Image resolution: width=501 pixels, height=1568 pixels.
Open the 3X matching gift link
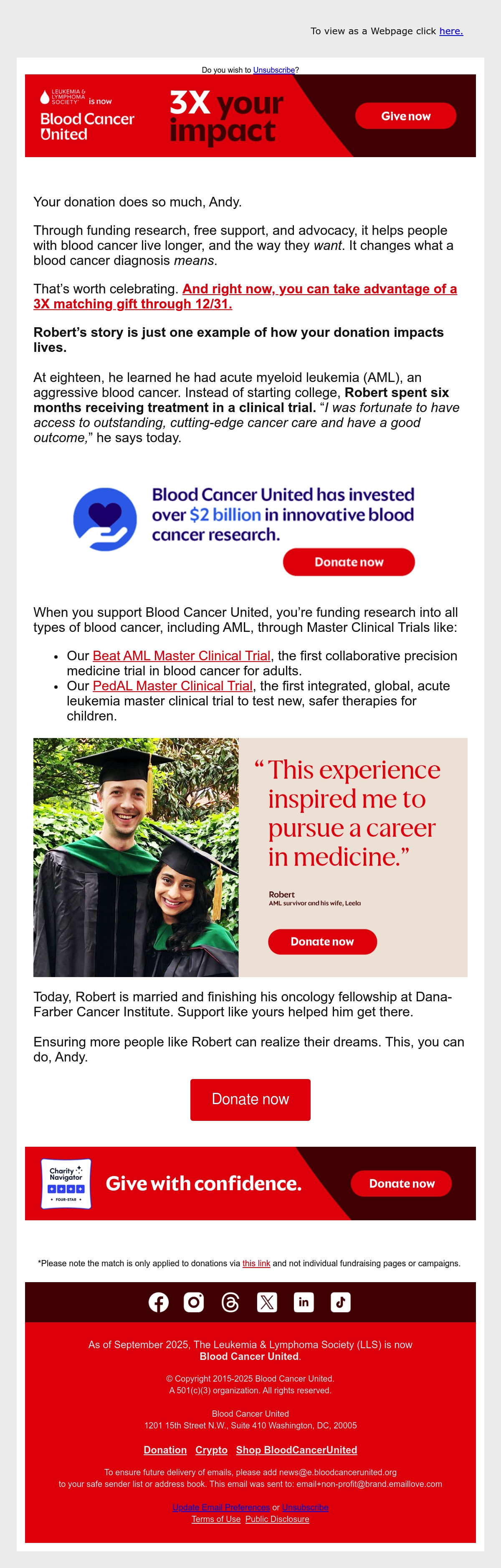coord(245,296)
